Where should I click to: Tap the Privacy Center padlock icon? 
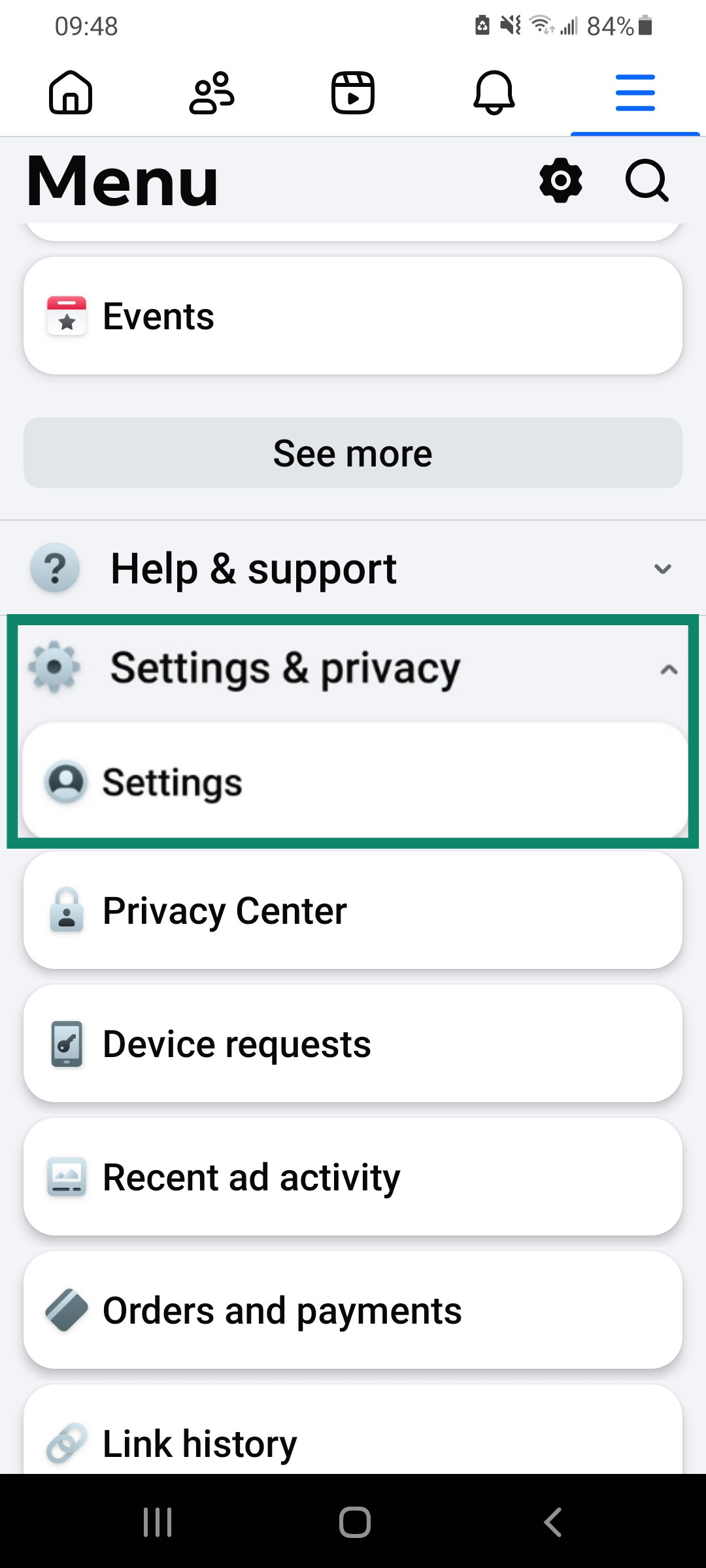coord(67,911)
